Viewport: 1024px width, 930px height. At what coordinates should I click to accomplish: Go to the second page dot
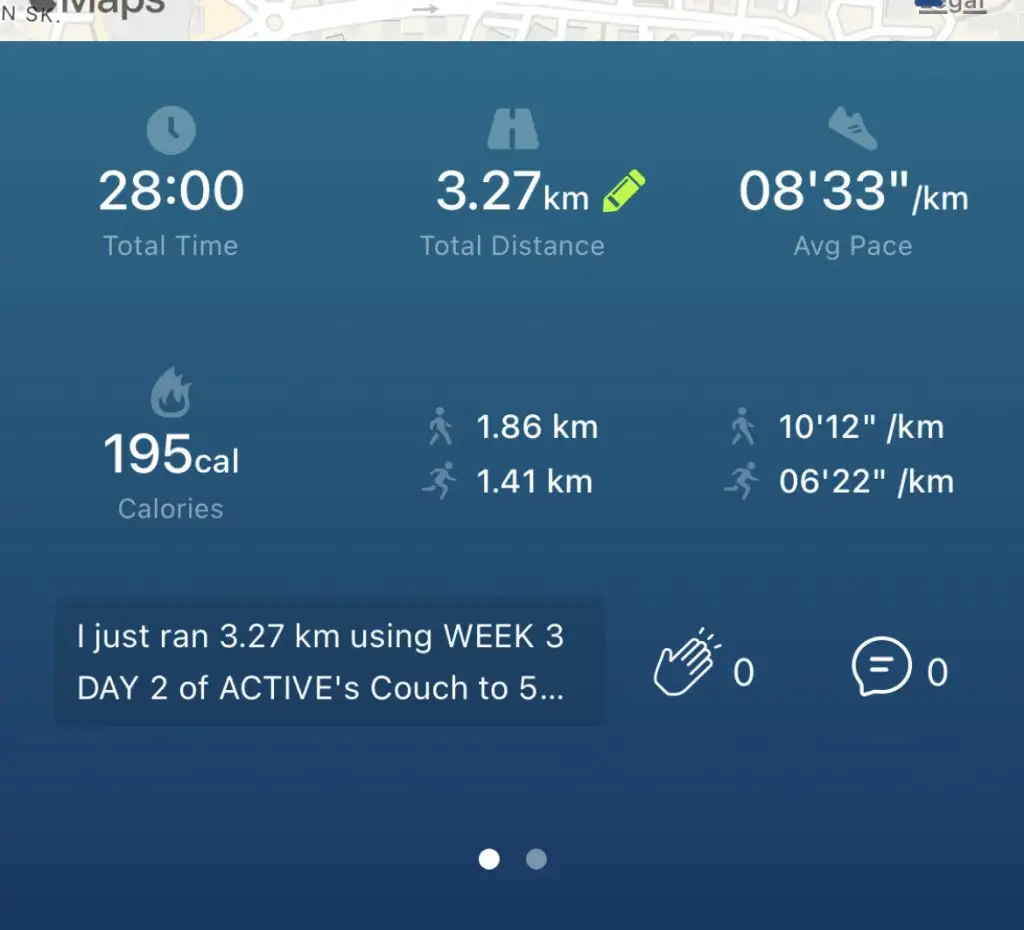(537, 859)
